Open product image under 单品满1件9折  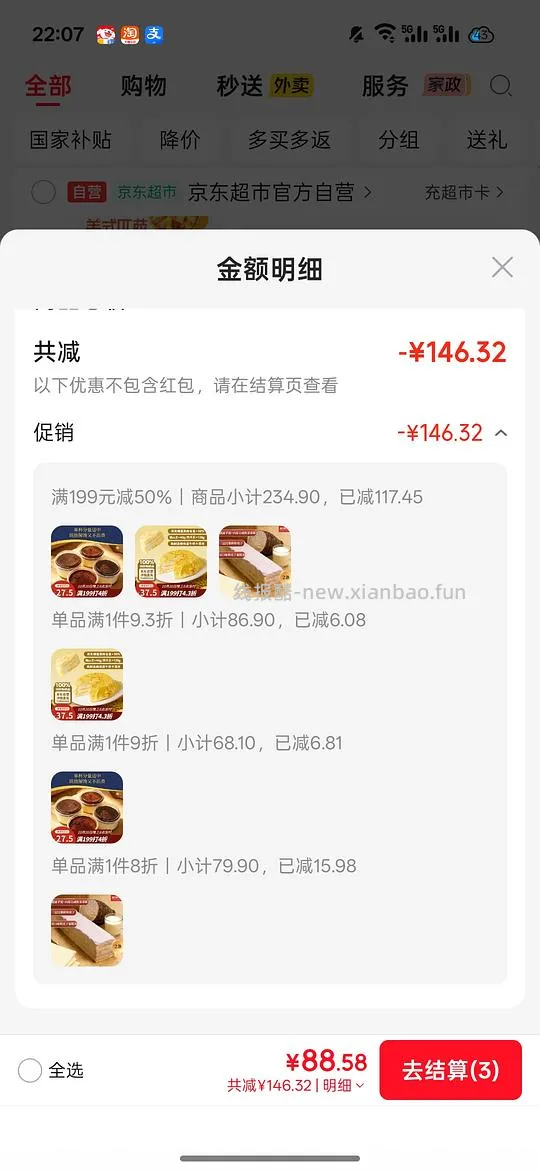87,808
